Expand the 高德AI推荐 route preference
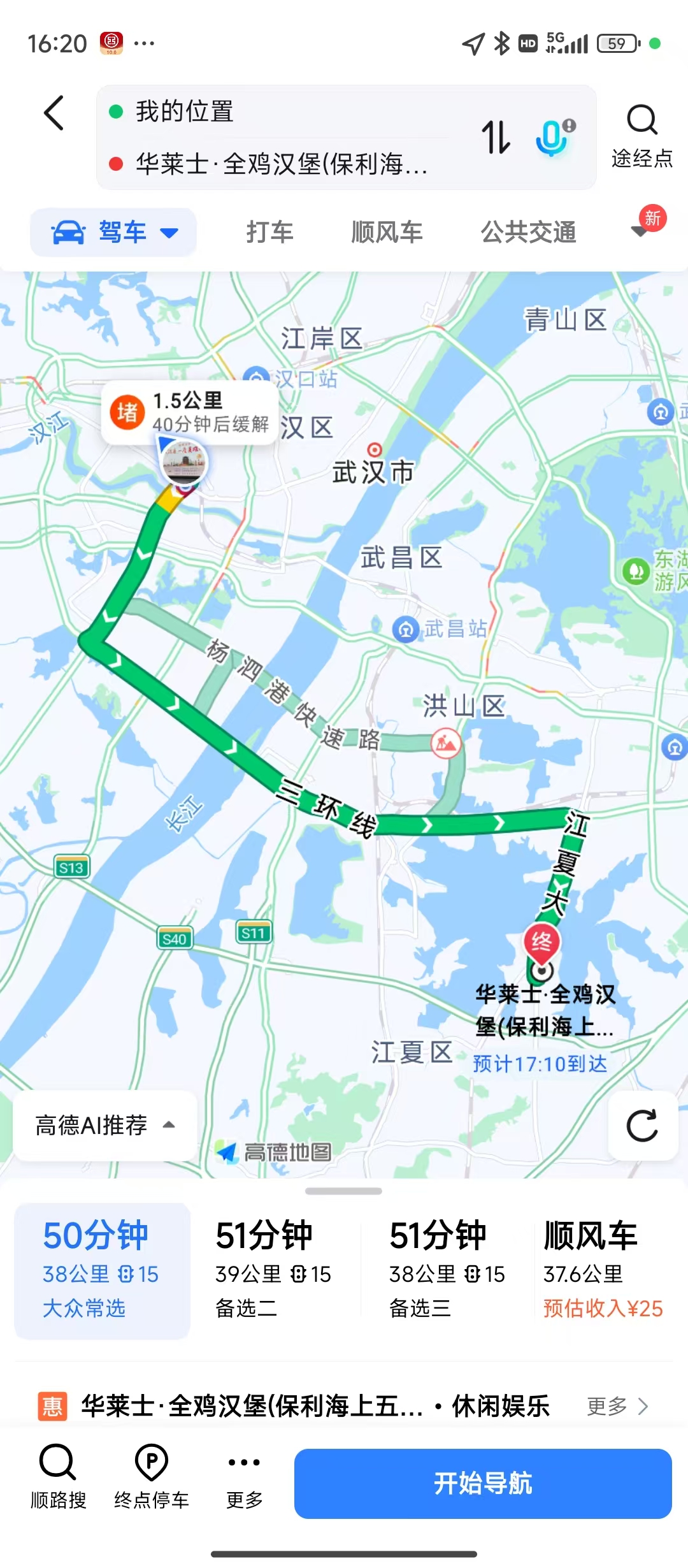Viewport: 688px width, 1568px height. pyautogui.click(x=105, y=1125)
